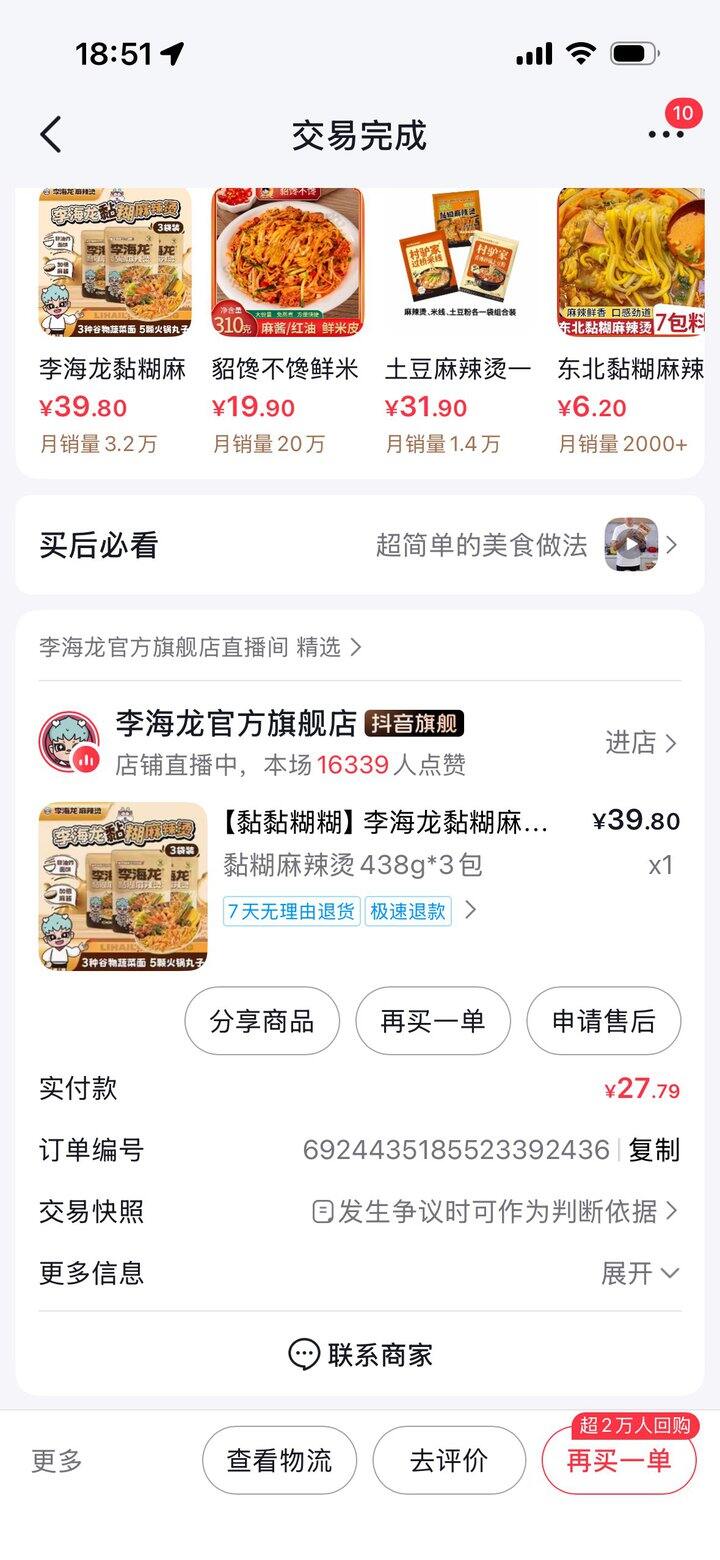
Task: Copy the order number with 复制
Action: (654, 1150)
